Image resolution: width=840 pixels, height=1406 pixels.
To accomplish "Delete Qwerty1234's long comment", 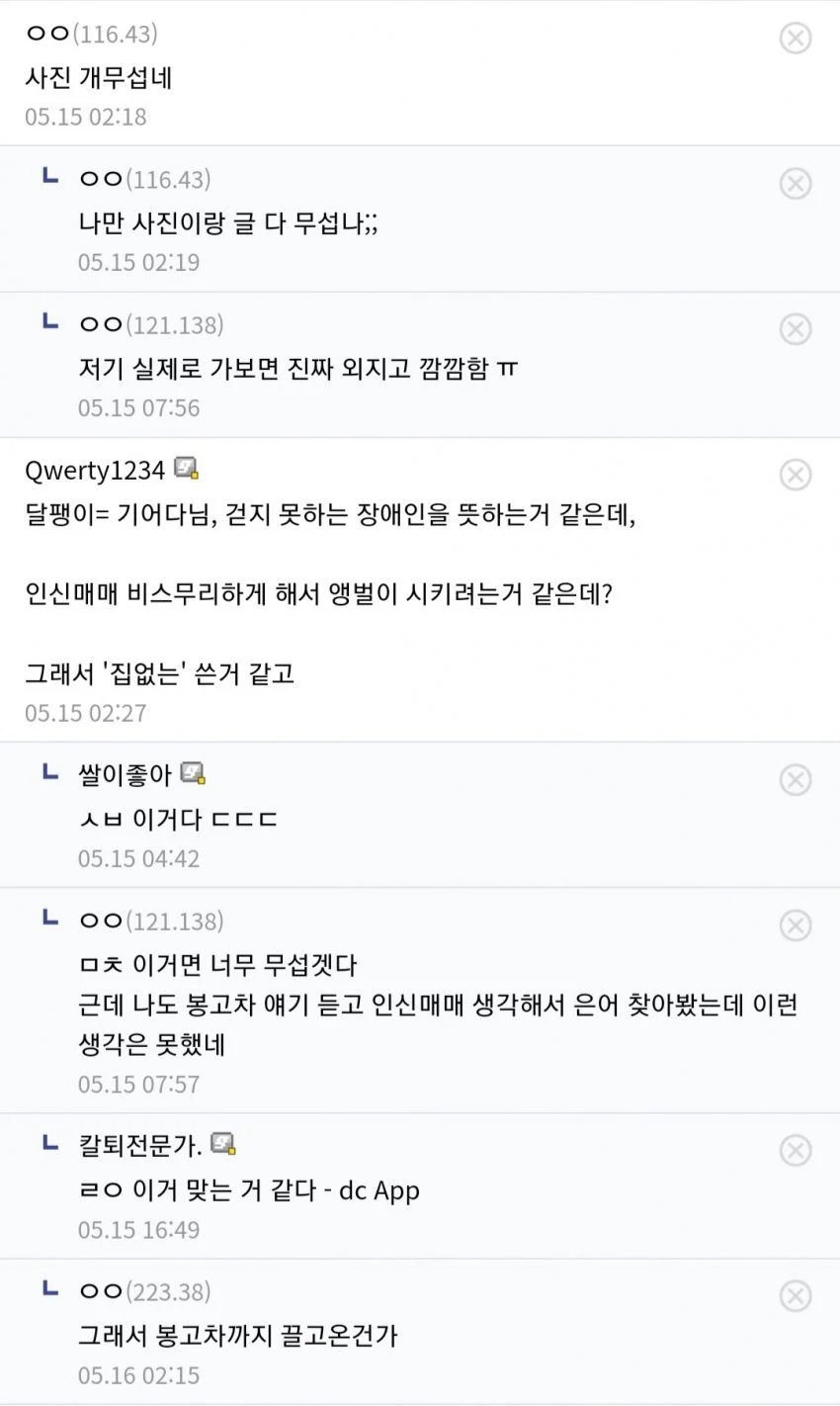I will point(796,475).
